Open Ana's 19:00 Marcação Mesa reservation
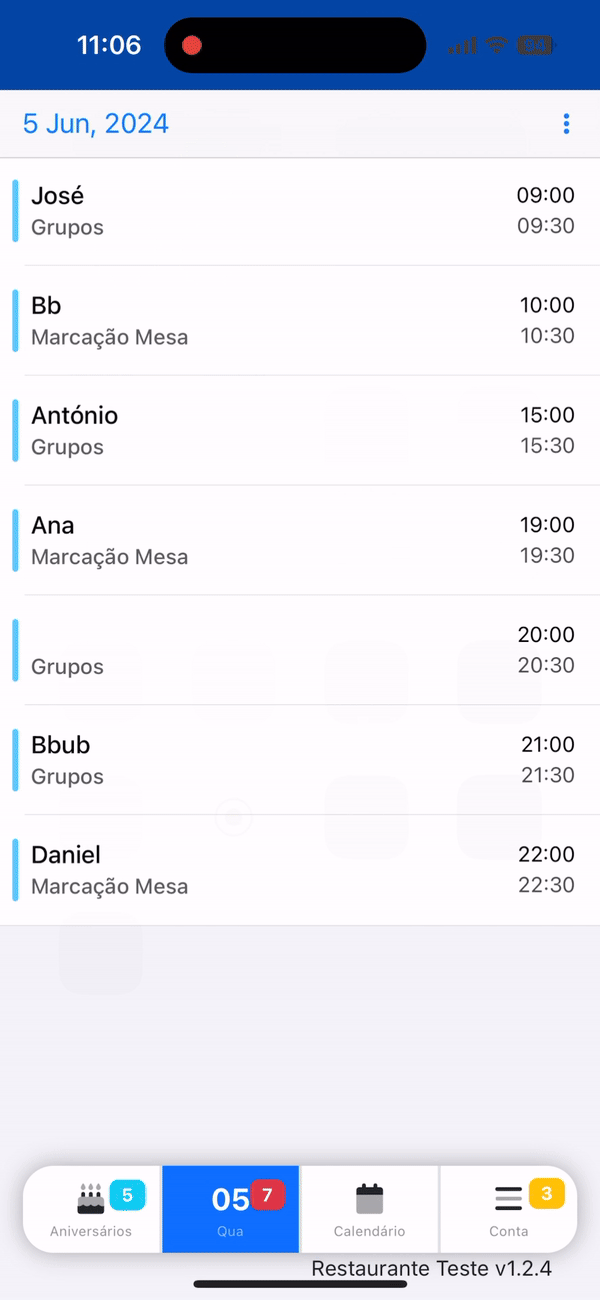The height and width of the screenshot is (1300, 600). [x=300, y=541]
